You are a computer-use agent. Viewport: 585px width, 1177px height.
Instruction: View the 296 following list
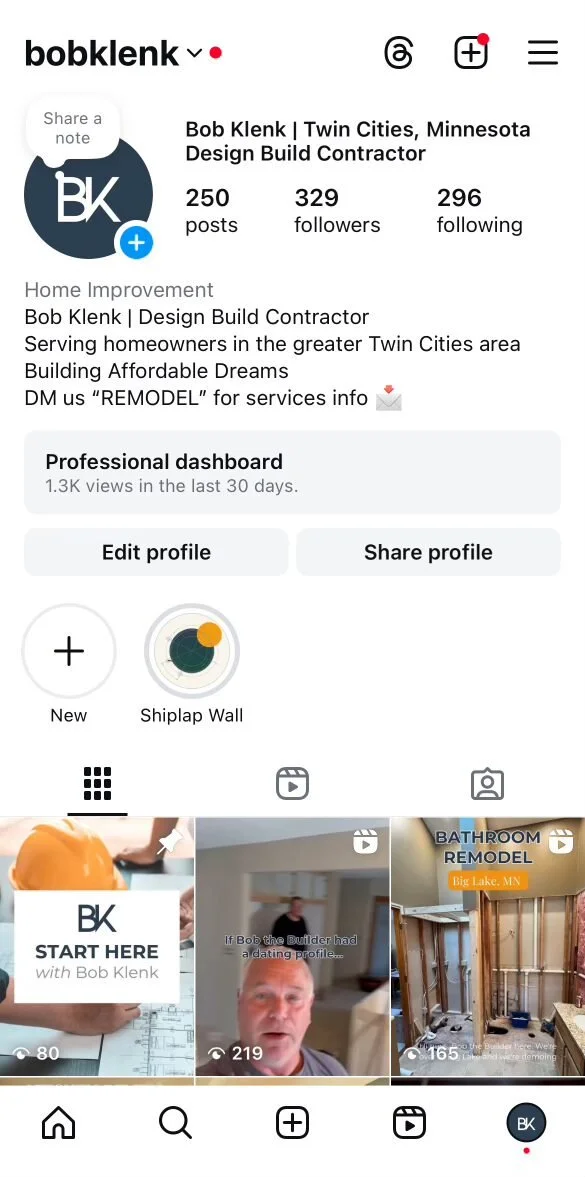pyautogui.click(x=479, y=211)
